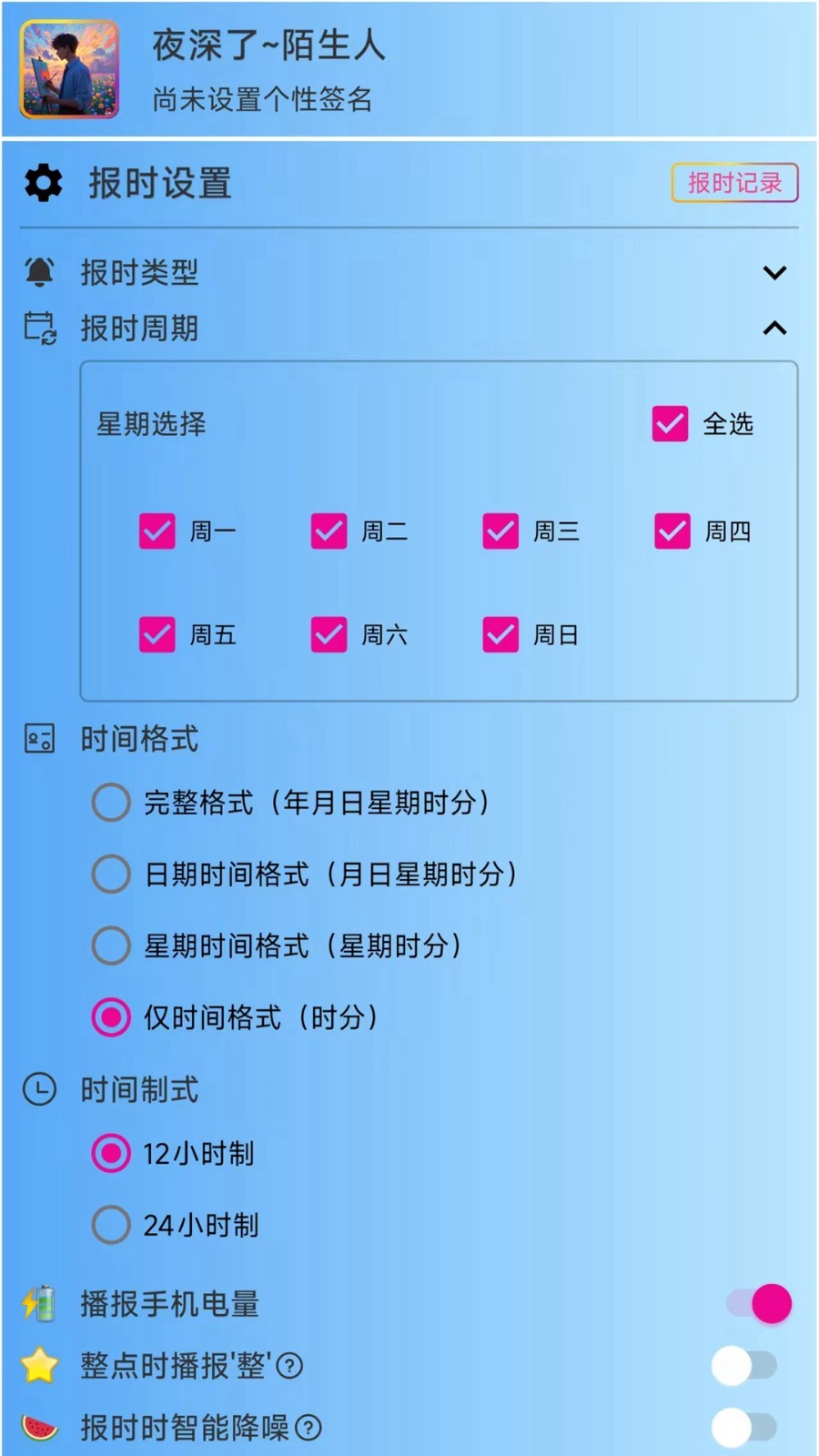Image resolution: width=819 pixels, height=1456 pixels.
Task: Enable 报时时智能降噪 switch
Action: point(744,1428)
